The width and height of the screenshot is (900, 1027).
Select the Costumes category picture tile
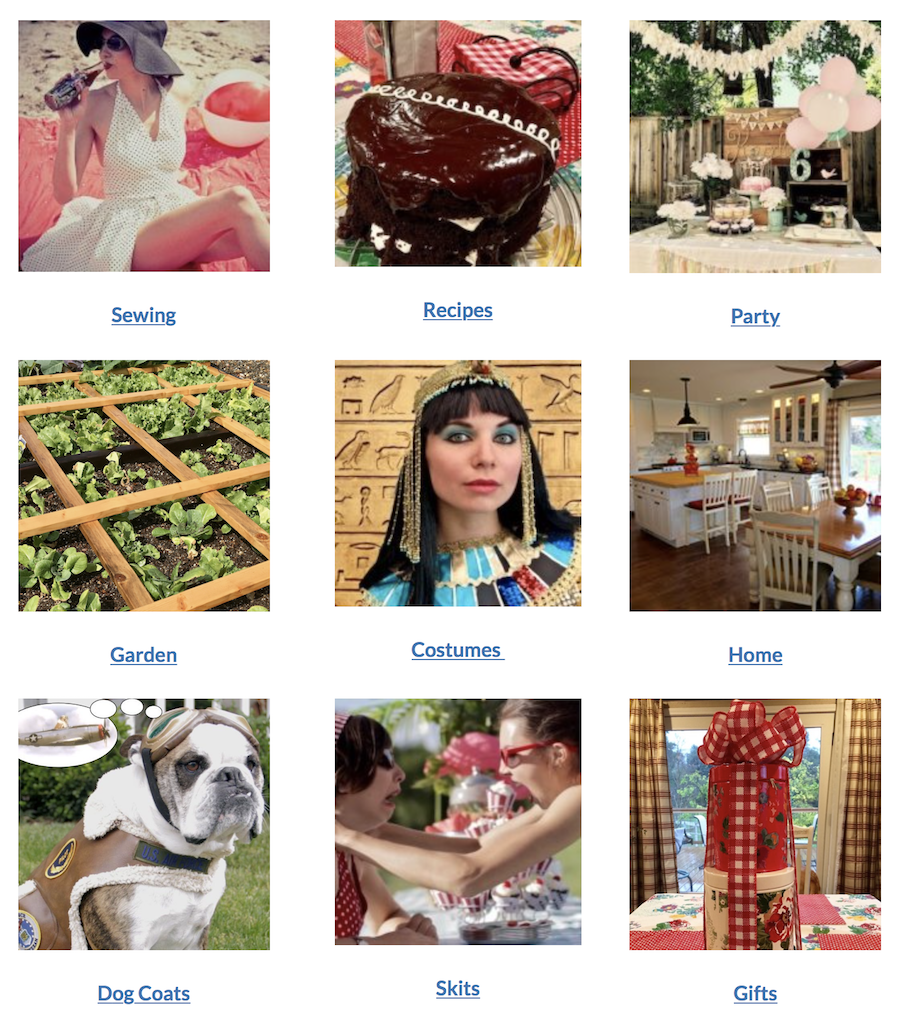[x=458, y=483]
